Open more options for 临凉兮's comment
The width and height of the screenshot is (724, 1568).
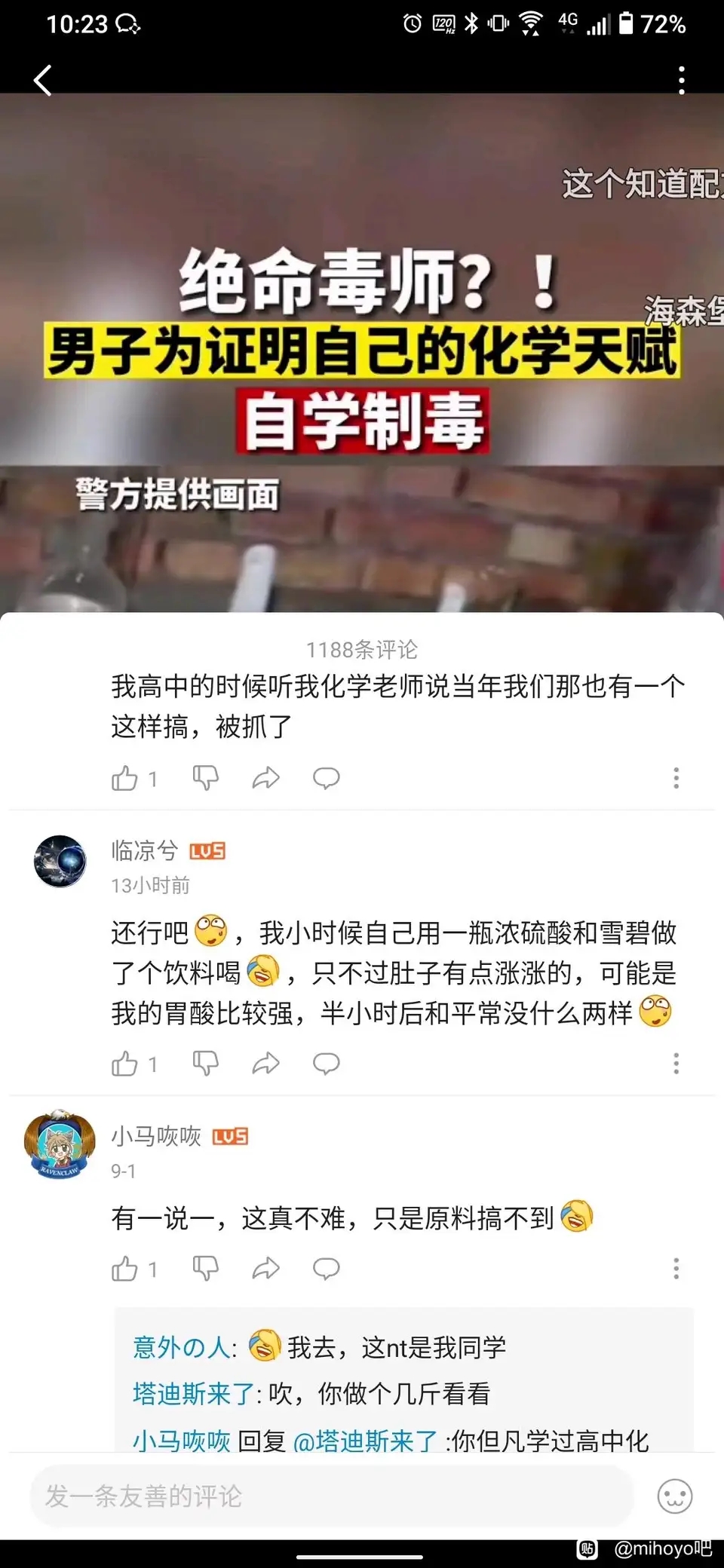[676, 1064]
